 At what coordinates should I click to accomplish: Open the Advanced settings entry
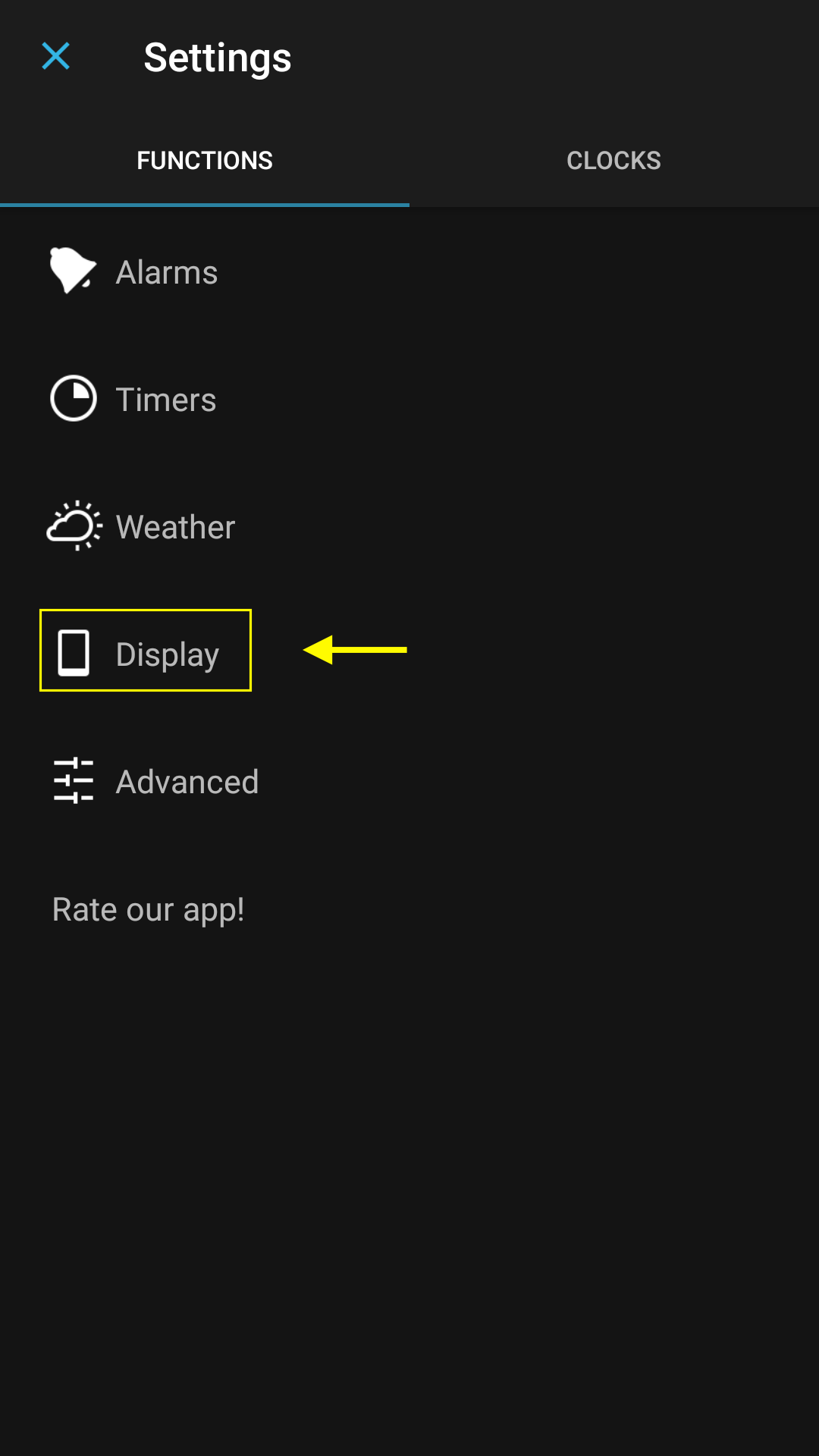click(x=187, y=781)
